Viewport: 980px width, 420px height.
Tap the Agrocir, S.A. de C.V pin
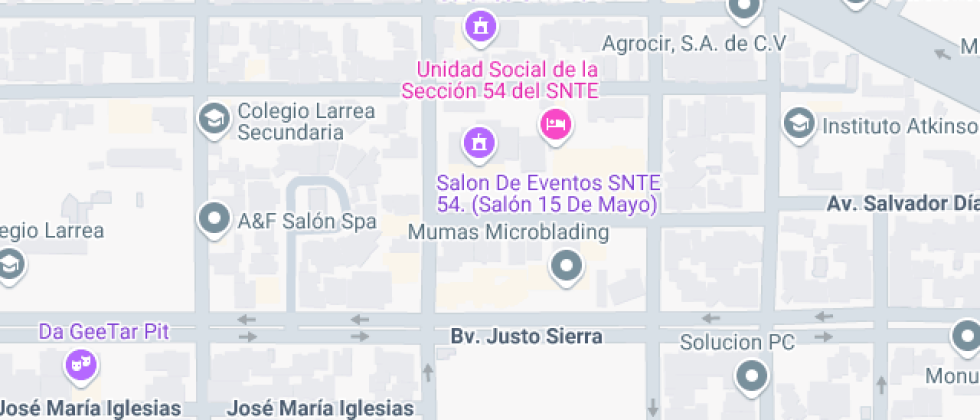point(744,10)
